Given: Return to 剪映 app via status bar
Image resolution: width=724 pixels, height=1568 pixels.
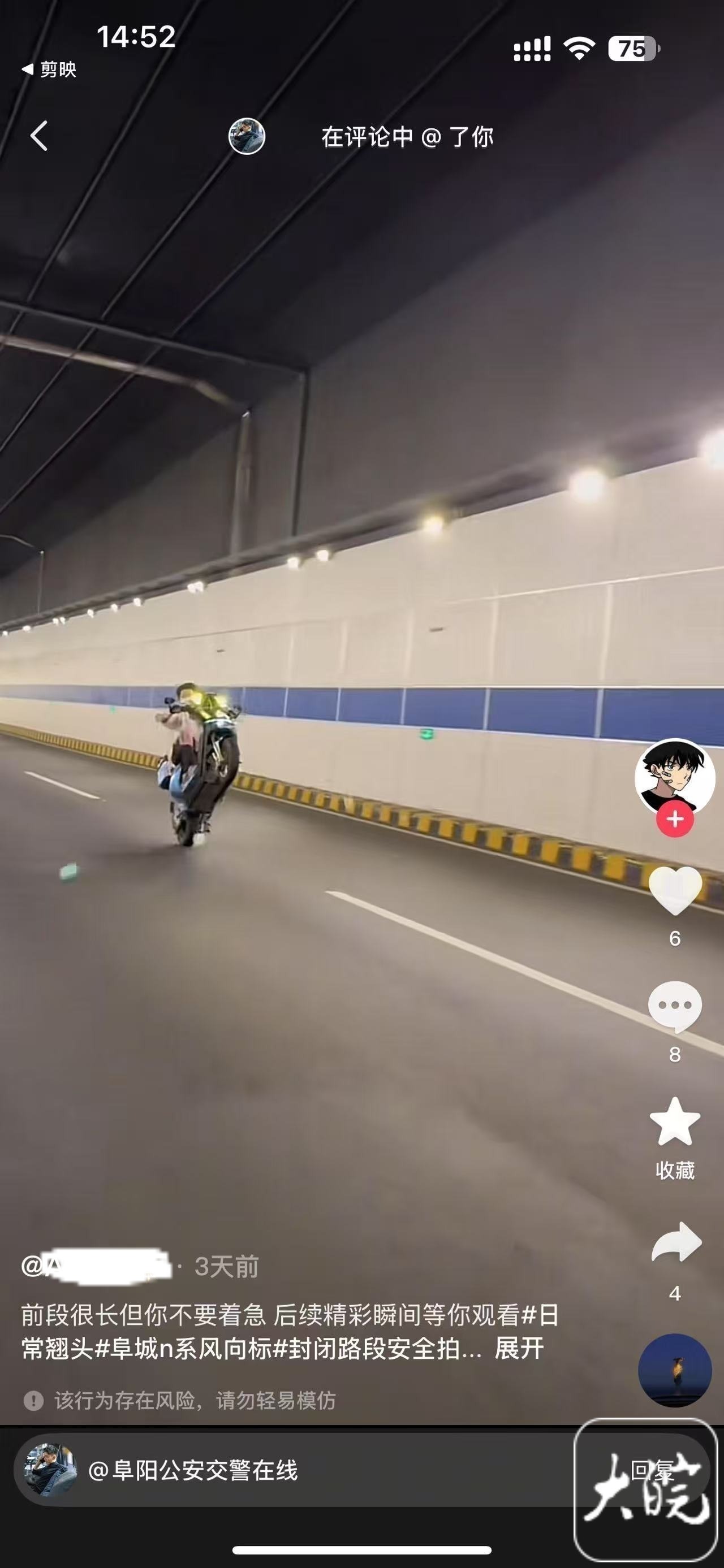Looking at the screenshot, I should pyautogui.click(x=49, y=70).
